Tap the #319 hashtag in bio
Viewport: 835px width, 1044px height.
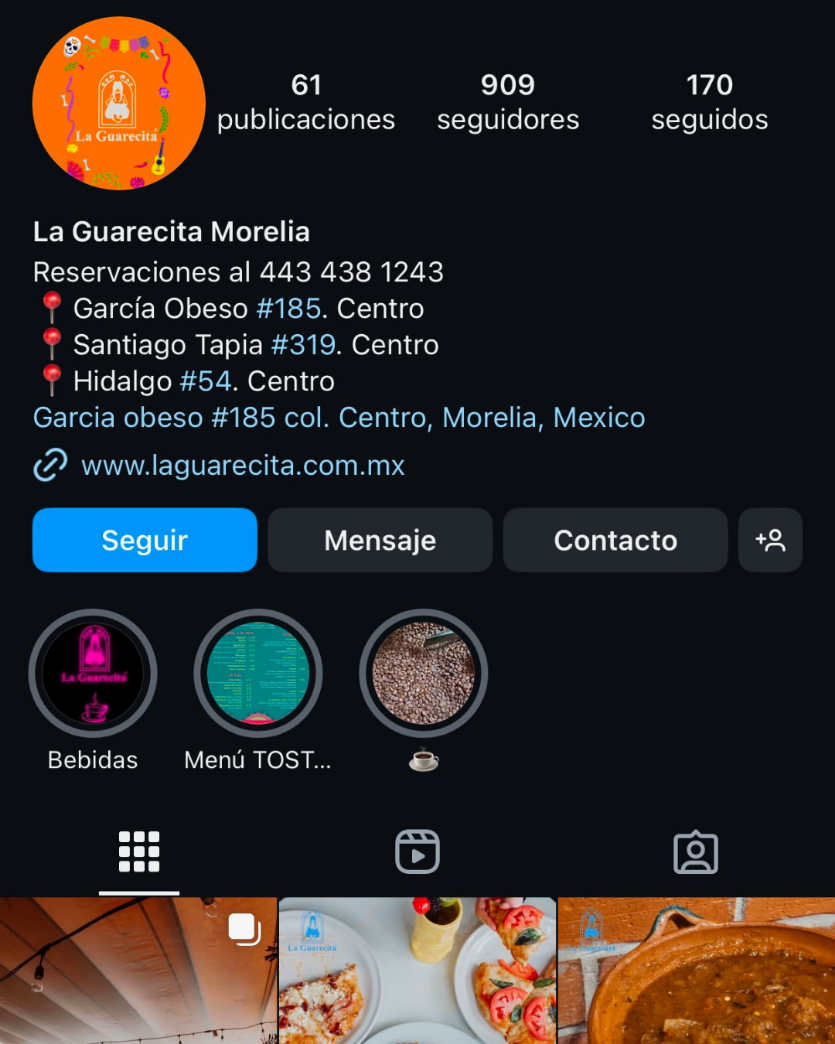(304, 345)
